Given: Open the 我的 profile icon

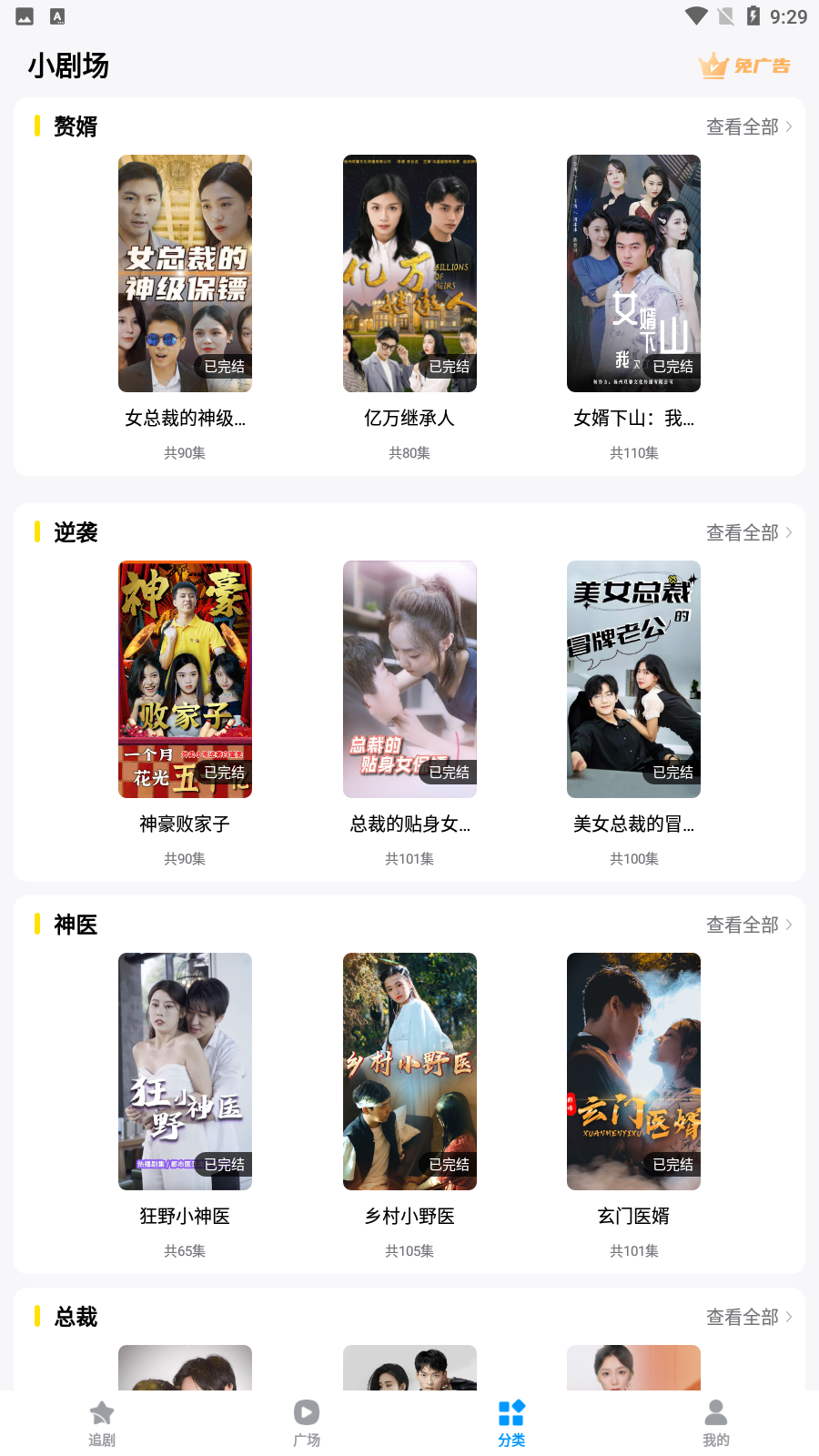Looking at the screenshot, I should (716, 1413).
